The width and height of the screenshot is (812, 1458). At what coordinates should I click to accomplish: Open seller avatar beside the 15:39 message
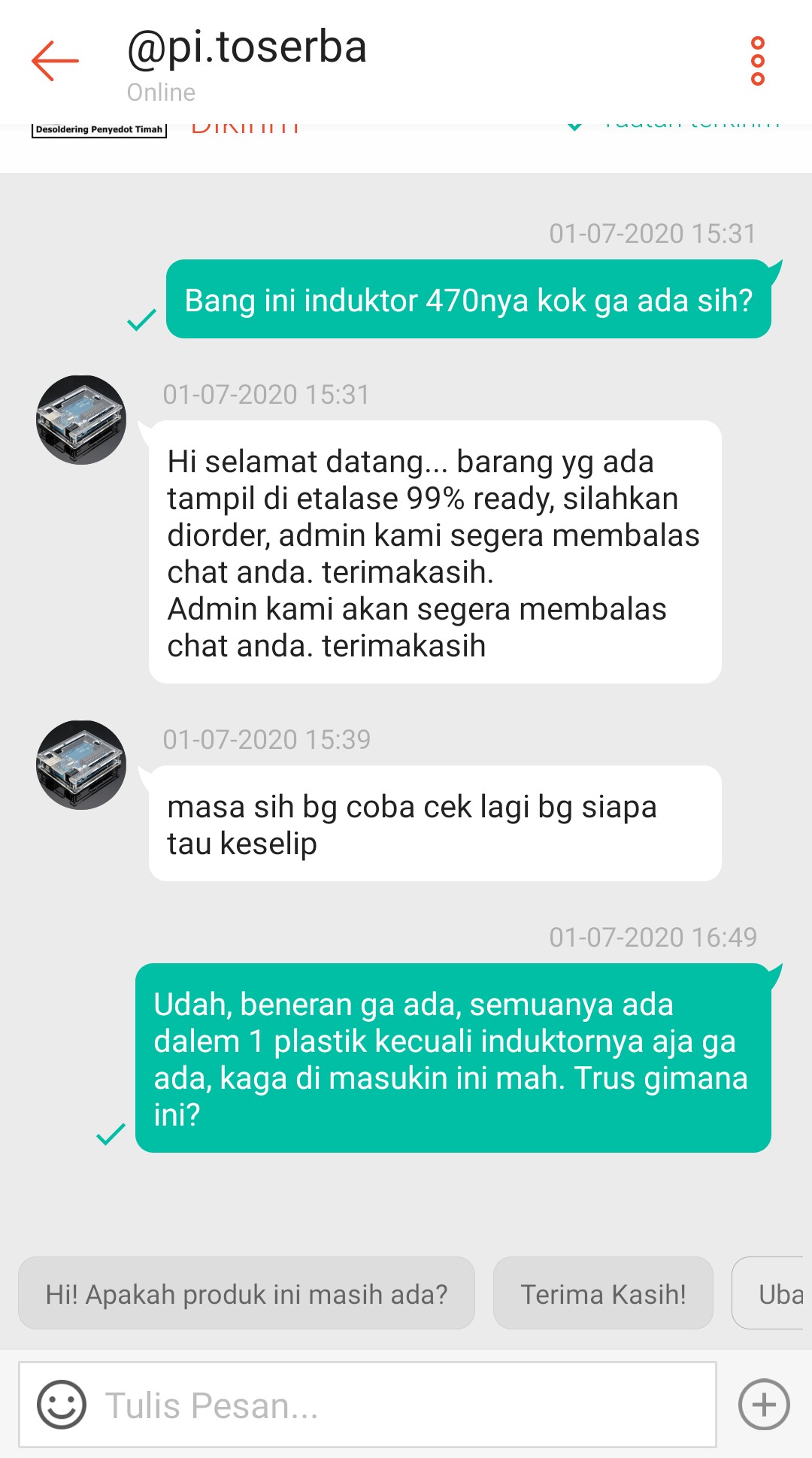click(81, 765)
